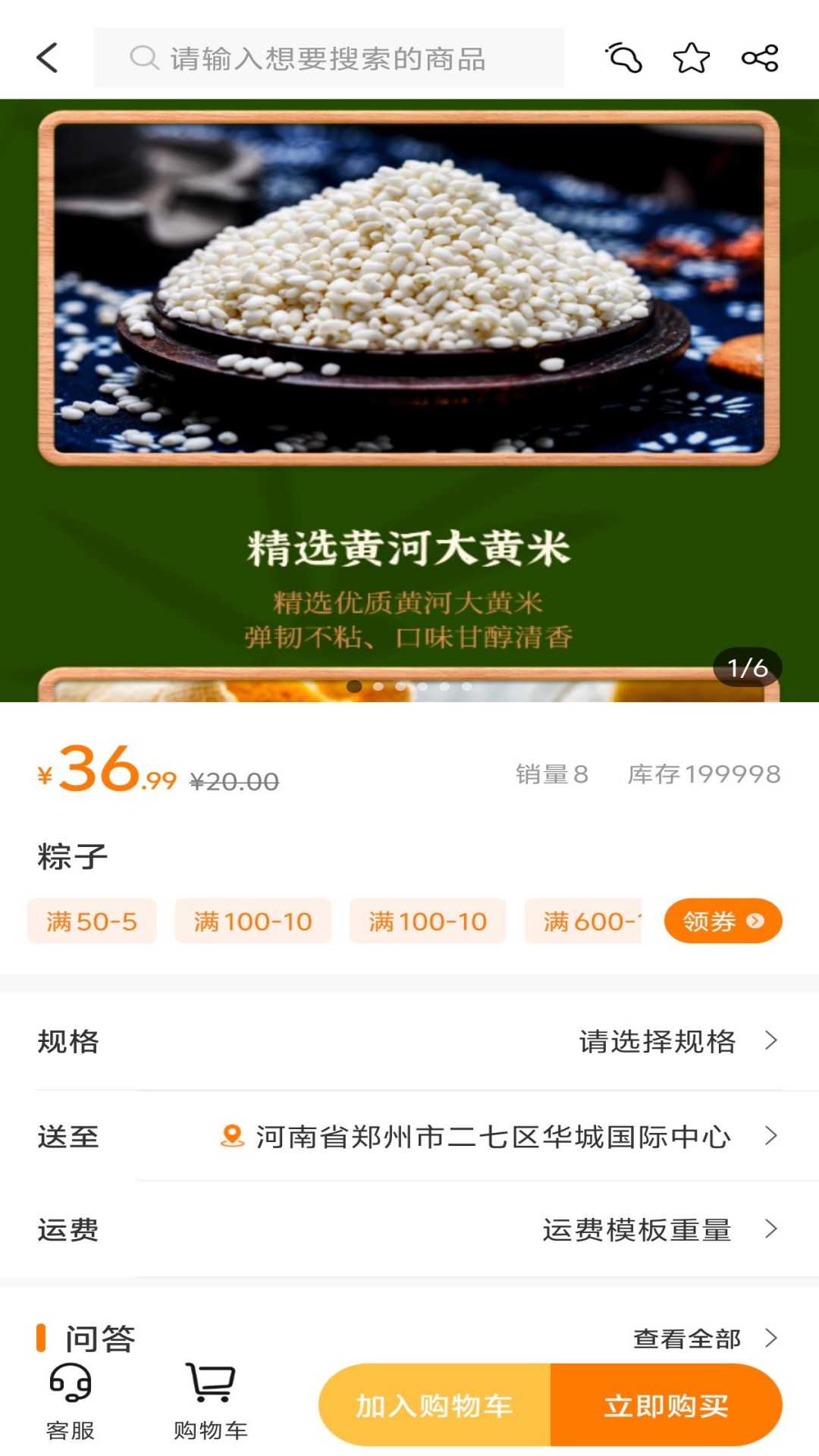Select the 满50-5 coupon chip
This screenshot has width=819, height=1456.
92,921
